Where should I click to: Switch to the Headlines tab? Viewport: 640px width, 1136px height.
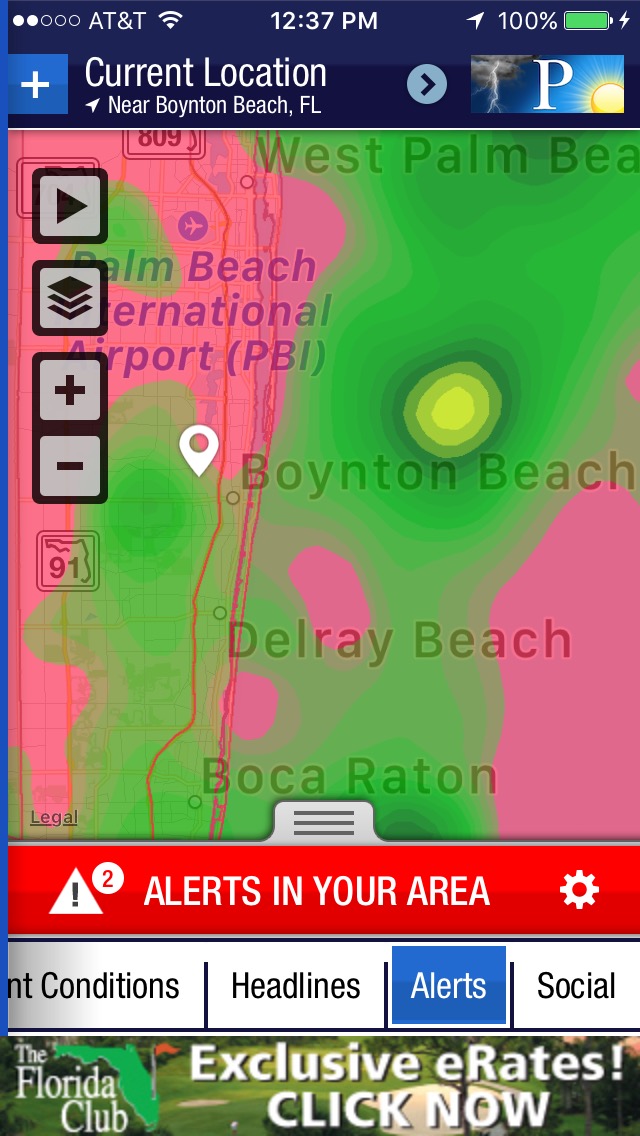coord(296,986)
